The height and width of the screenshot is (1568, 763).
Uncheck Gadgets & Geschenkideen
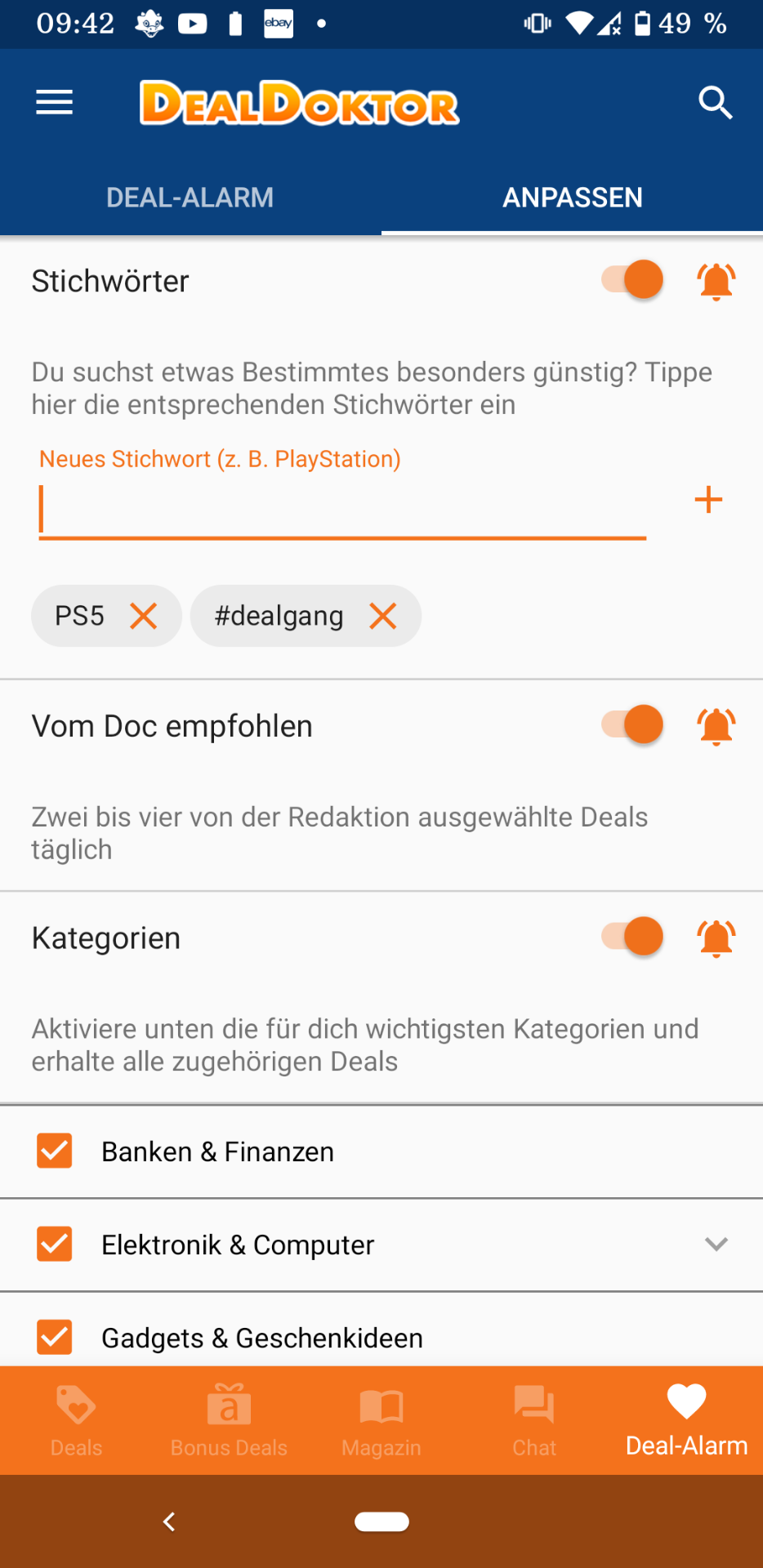click(55, 1338)
